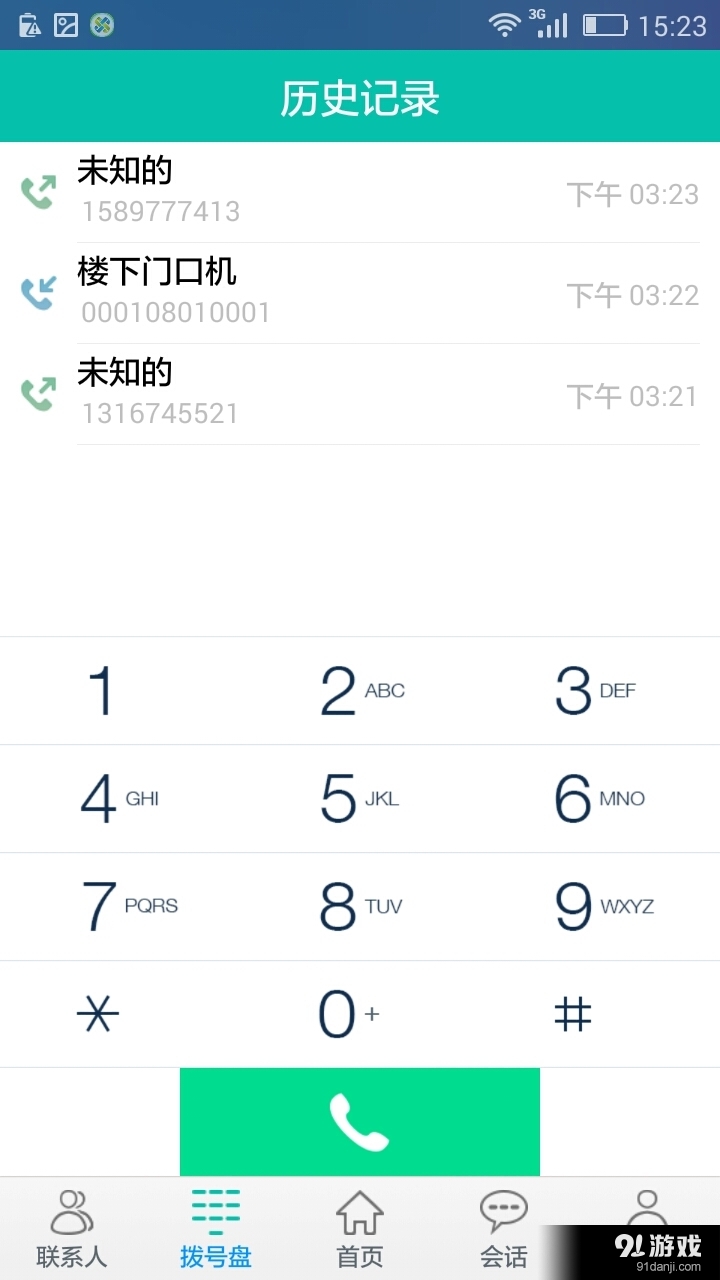Dial the 5 JKL key
The width and height of the screenshot is (720, 1280).
(360, 799)
